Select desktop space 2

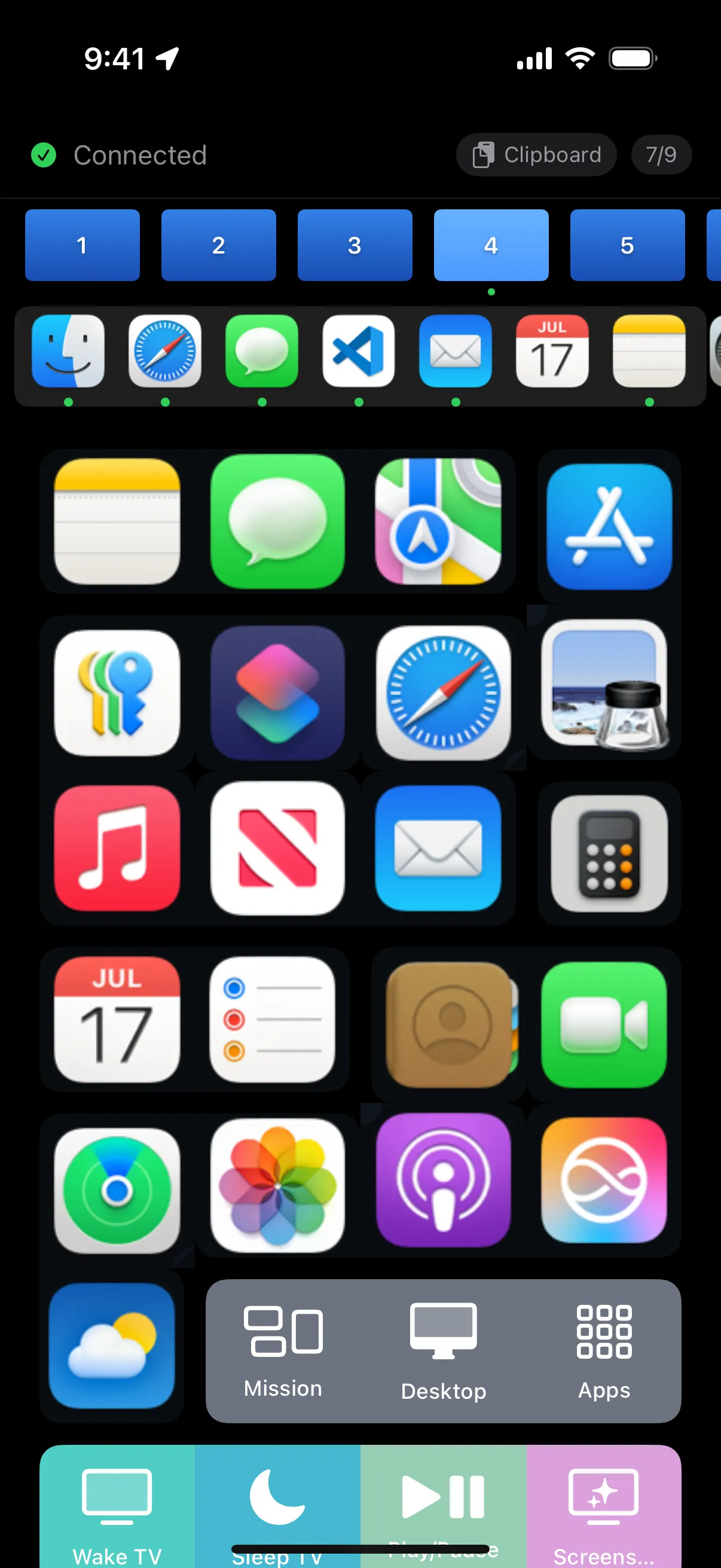pos(218,245)
